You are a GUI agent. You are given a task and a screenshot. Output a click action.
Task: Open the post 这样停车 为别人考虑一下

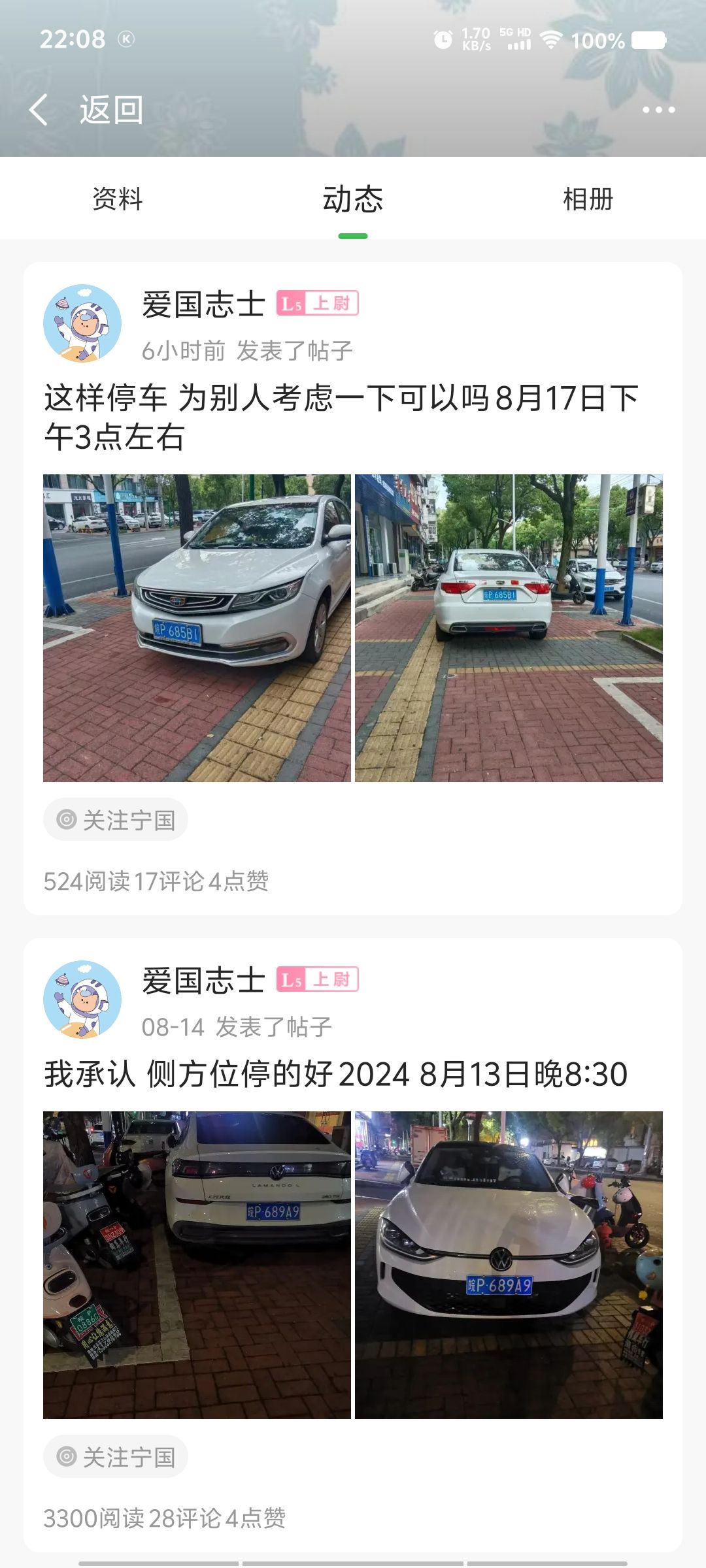341,417
